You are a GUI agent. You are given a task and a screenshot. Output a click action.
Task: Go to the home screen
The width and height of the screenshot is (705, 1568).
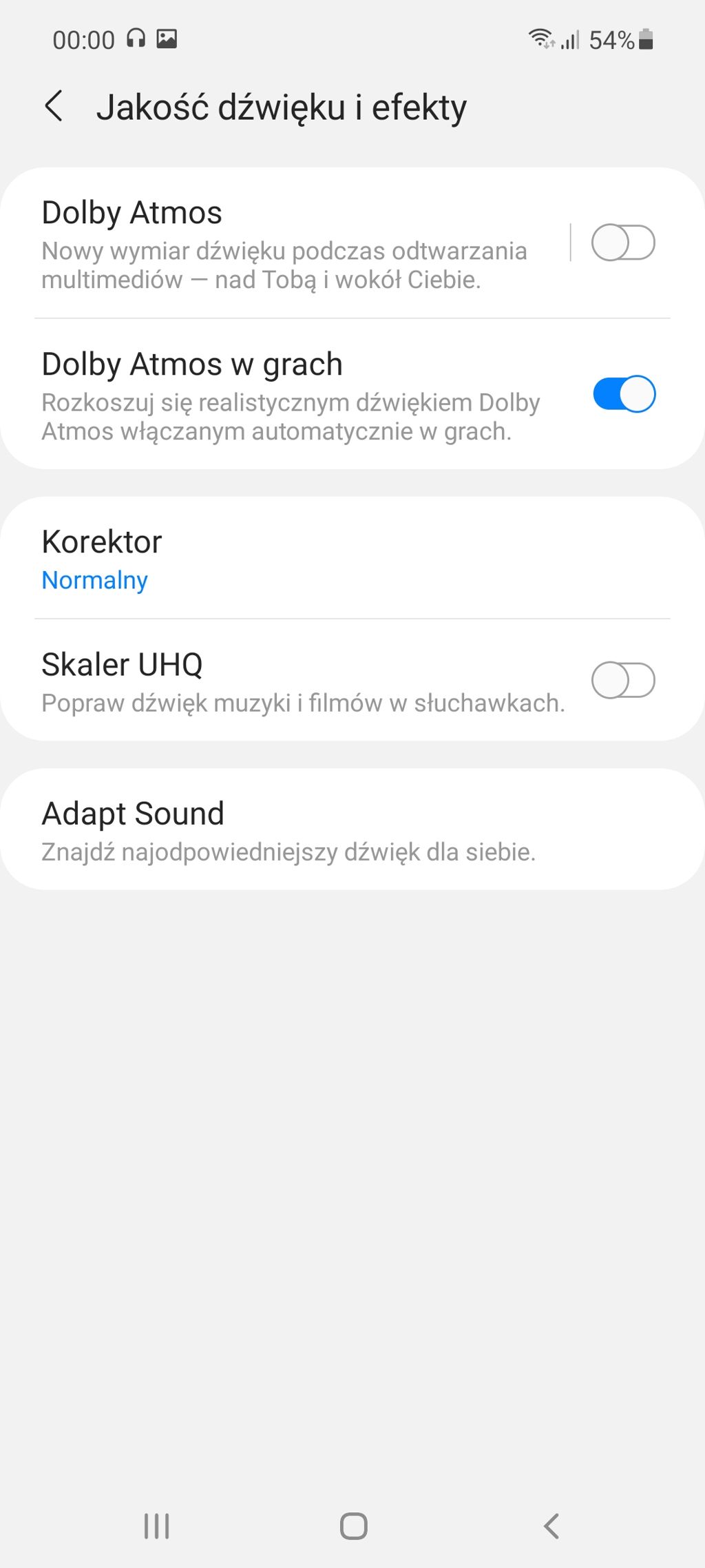point(353,1526)
